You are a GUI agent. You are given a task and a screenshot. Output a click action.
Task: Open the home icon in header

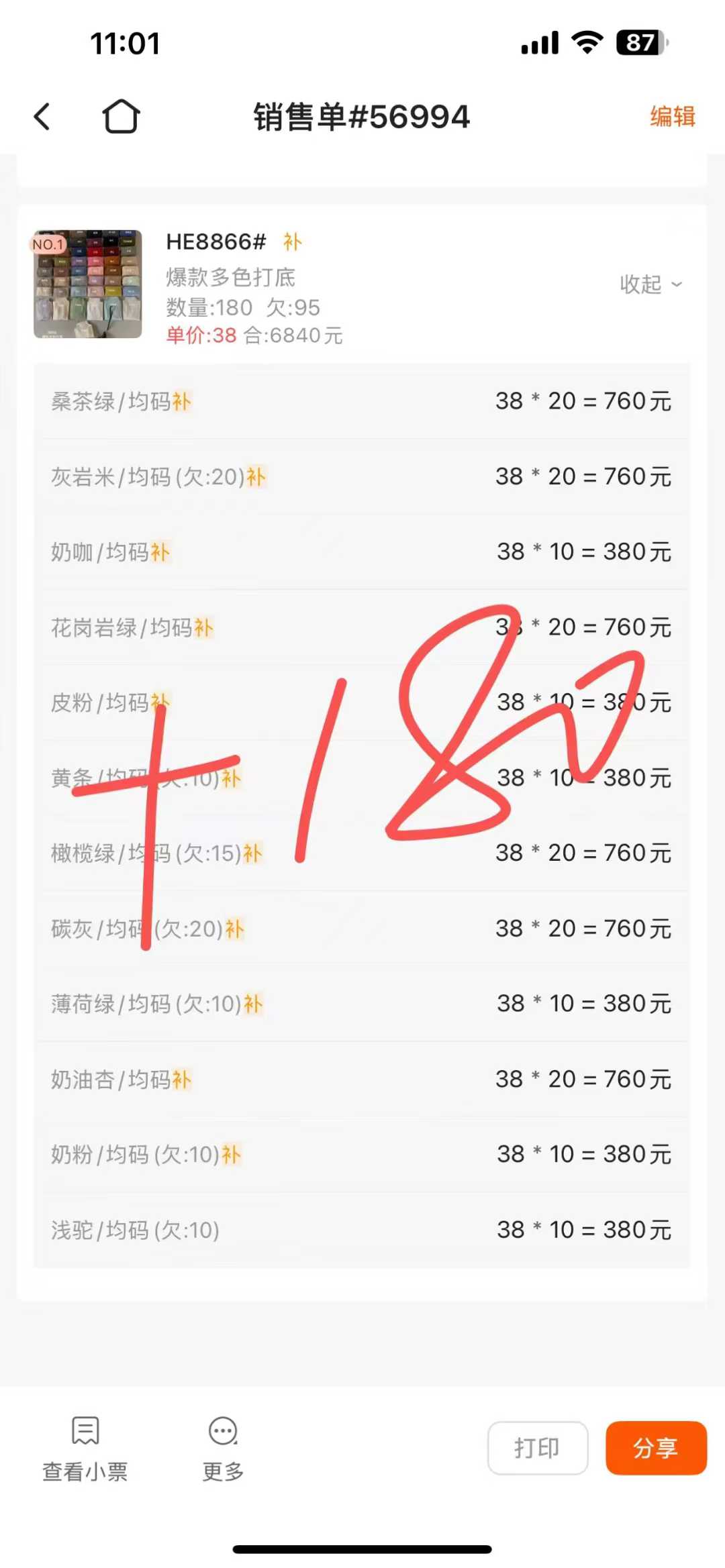point(121,117)
